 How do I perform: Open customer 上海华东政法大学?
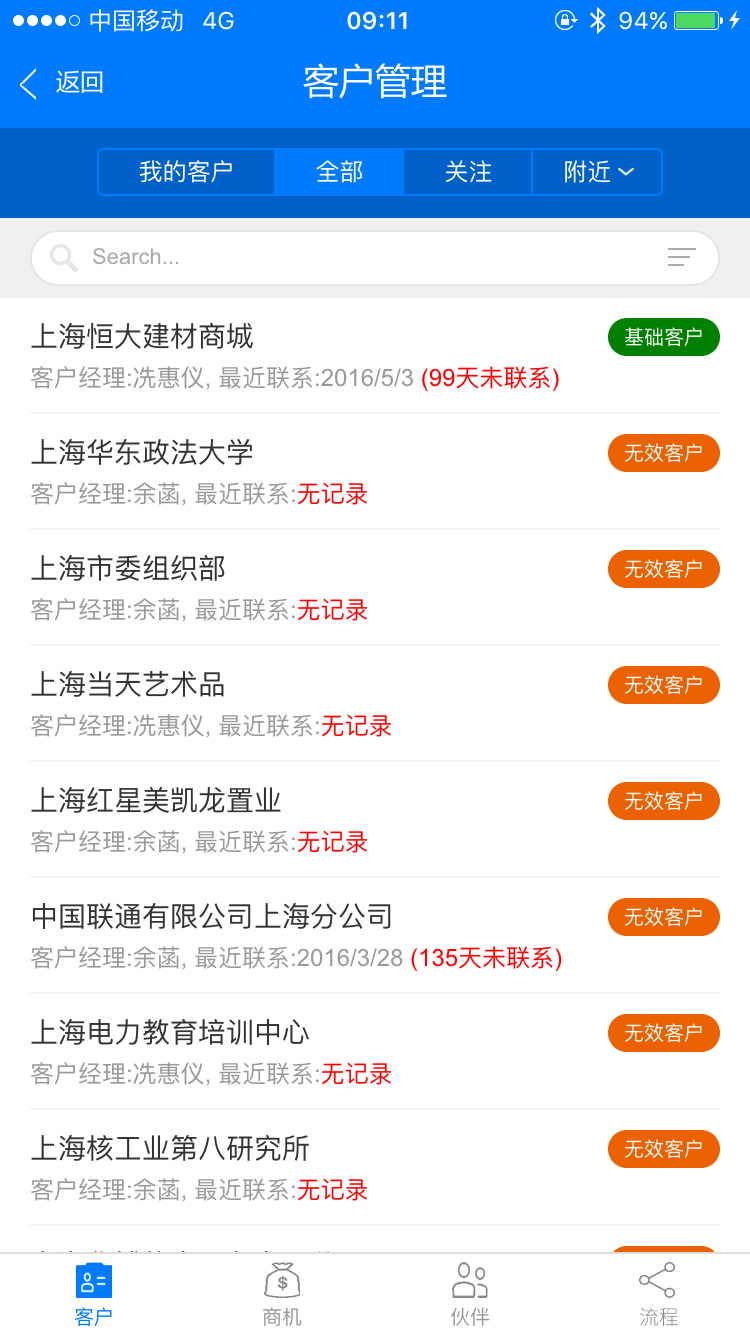point(300,472)
